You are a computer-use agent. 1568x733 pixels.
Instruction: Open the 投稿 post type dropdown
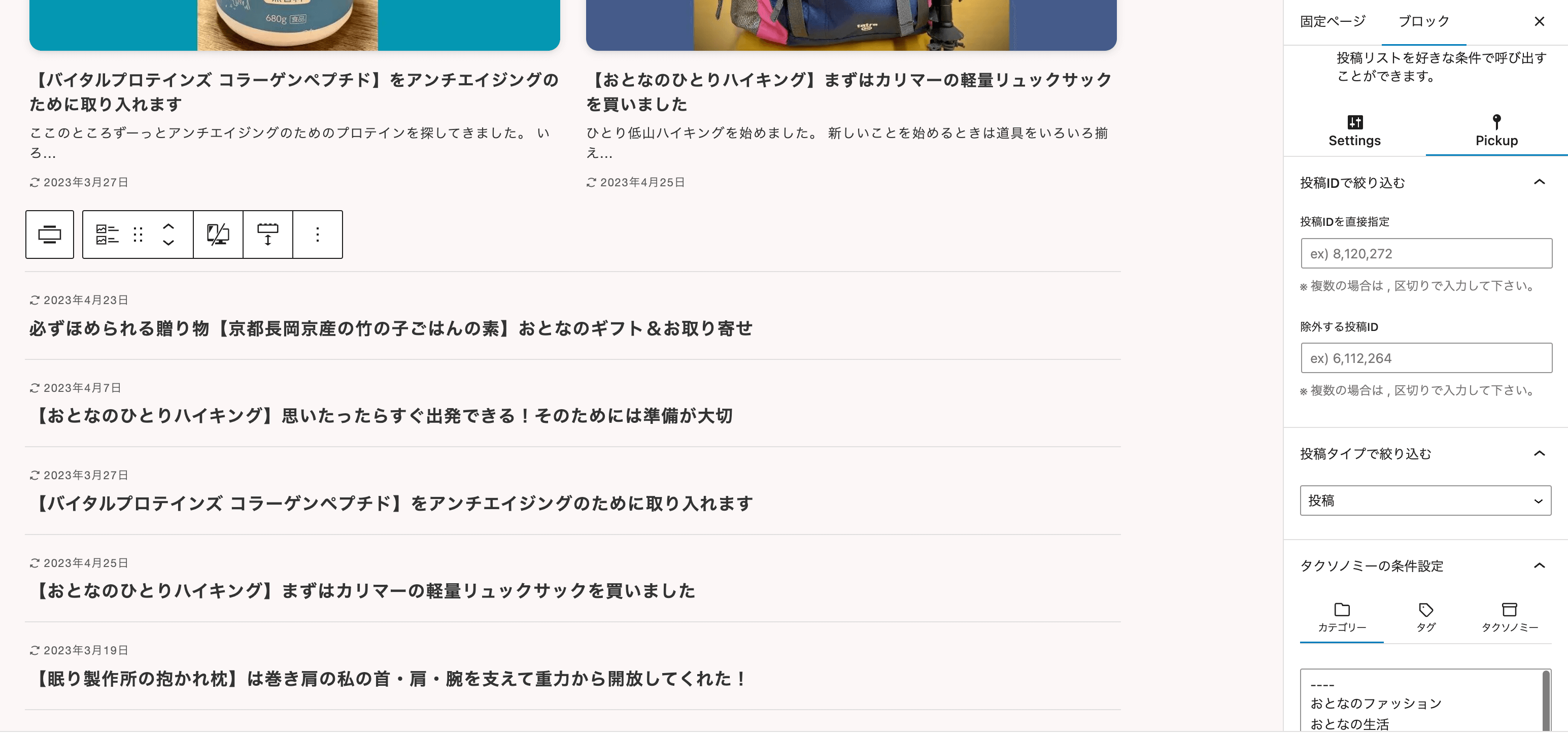1425,501
